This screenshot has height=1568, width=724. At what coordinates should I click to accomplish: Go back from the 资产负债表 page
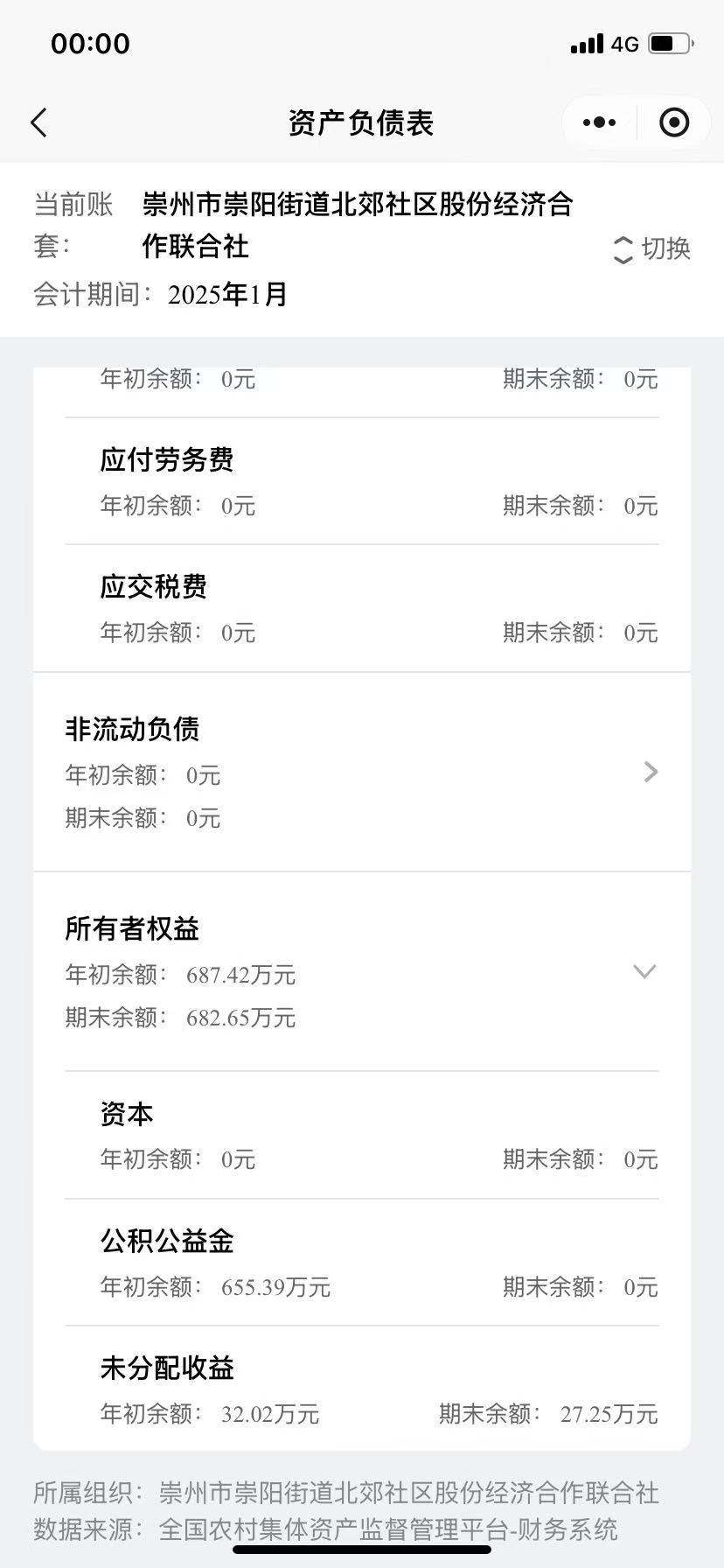point(39,123)
